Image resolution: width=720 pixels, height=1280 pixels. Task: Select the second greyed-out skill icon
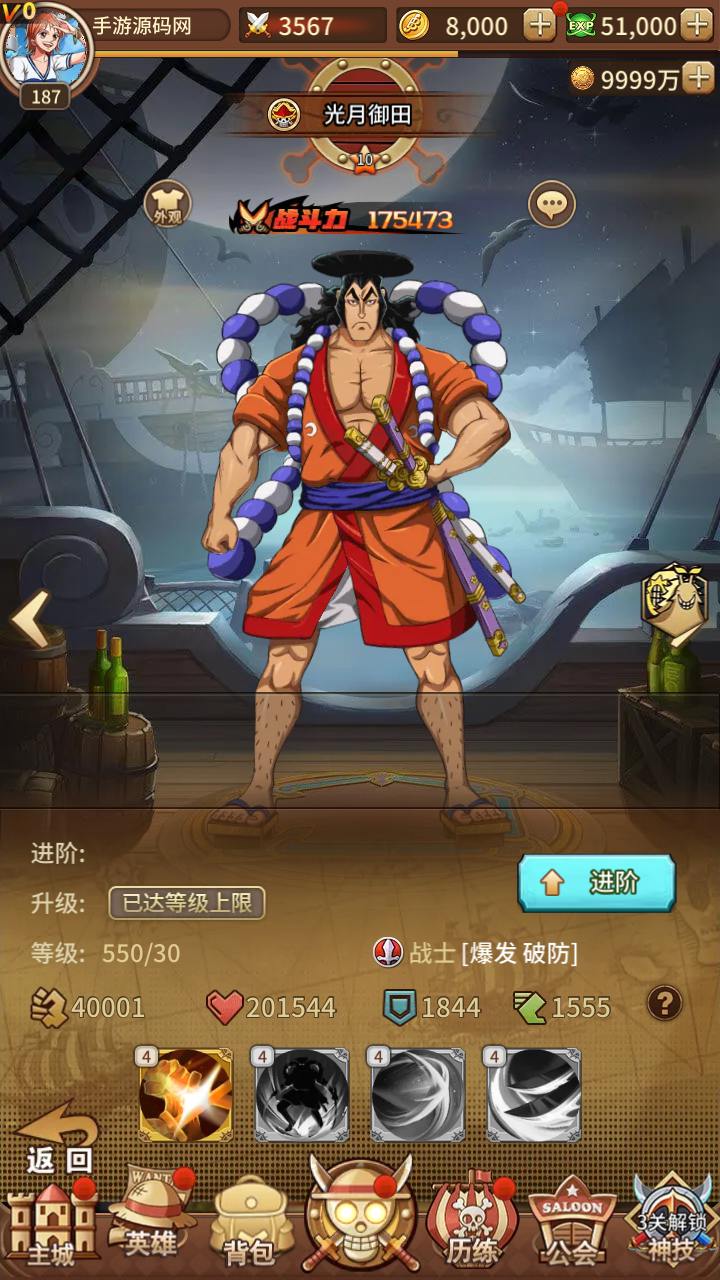pyautogui.click(x=302, y=1096)
